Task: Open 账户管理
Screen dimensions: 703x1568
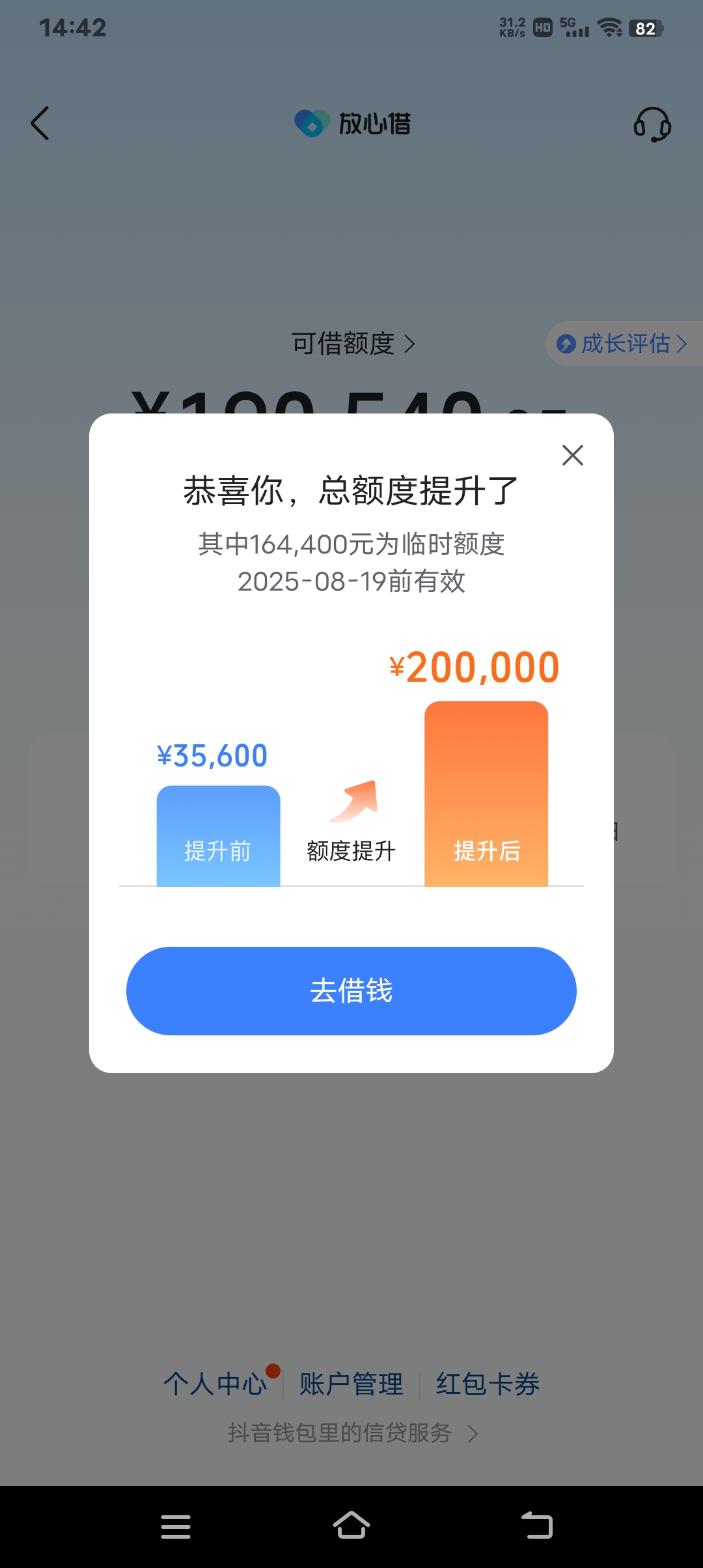Action: click(x=351, y=1384)
